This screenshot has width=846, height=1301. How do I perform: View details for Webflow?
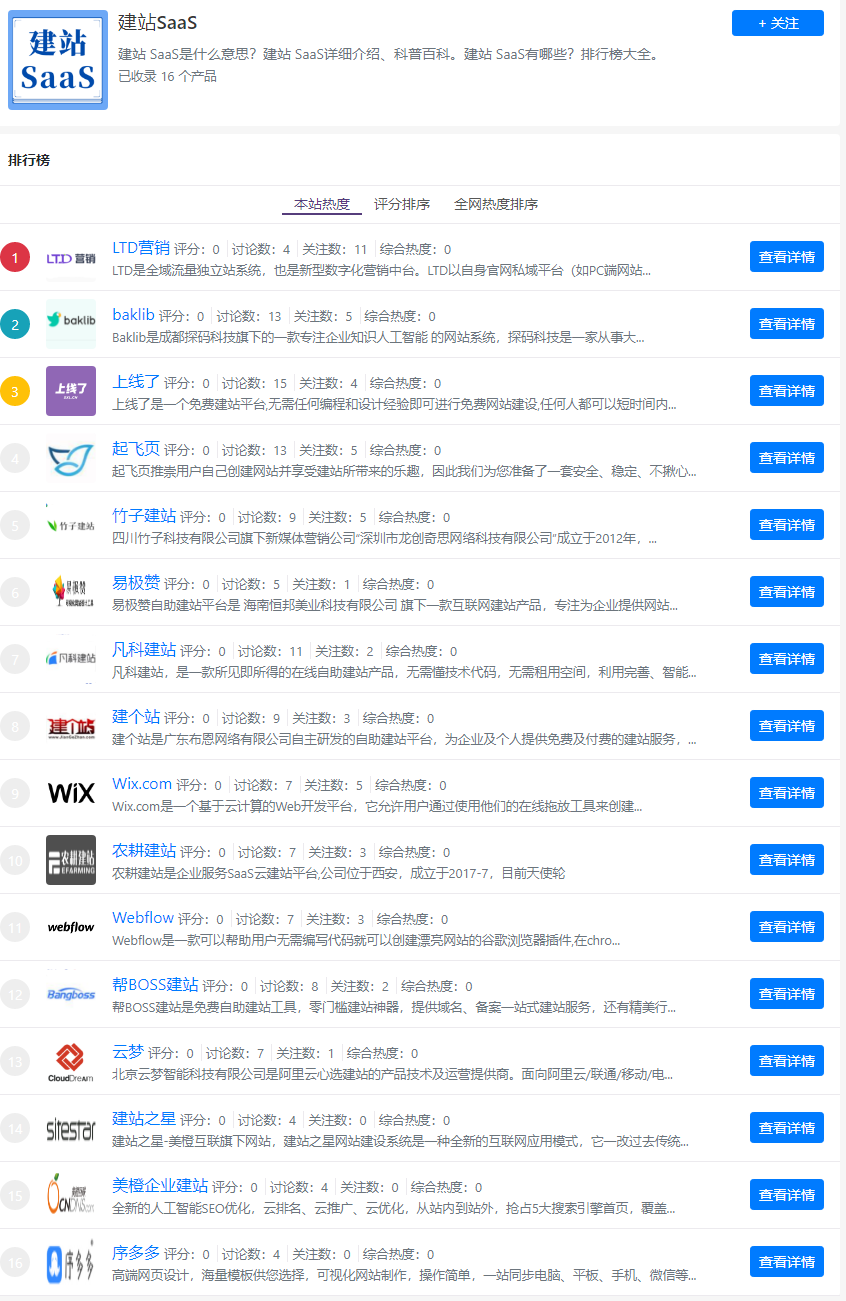coord(786,927)
